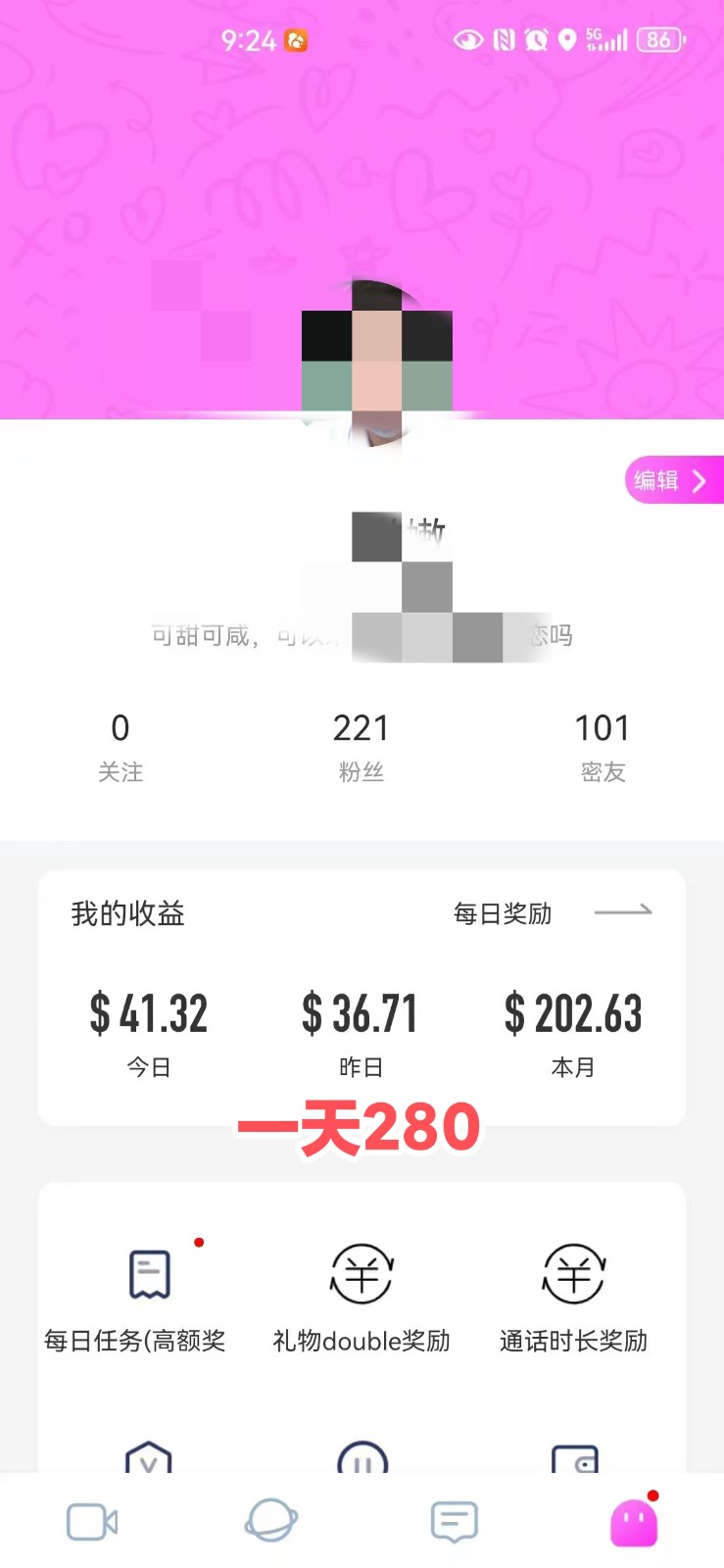Open the 101 密友 close friends list
Screen dimensions: 724x1568
click(x=602, y=747)
